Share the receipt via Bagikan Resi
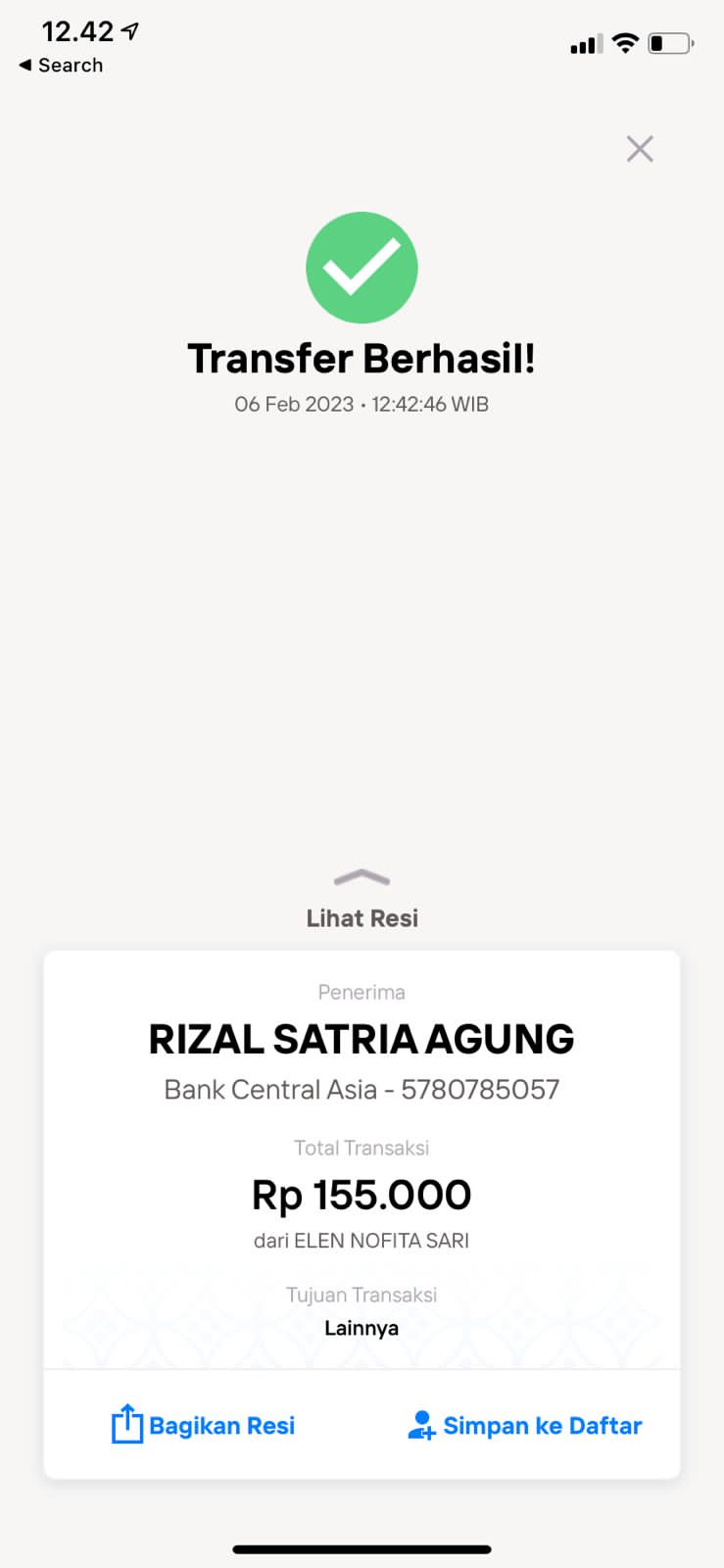 (203, 1425)
